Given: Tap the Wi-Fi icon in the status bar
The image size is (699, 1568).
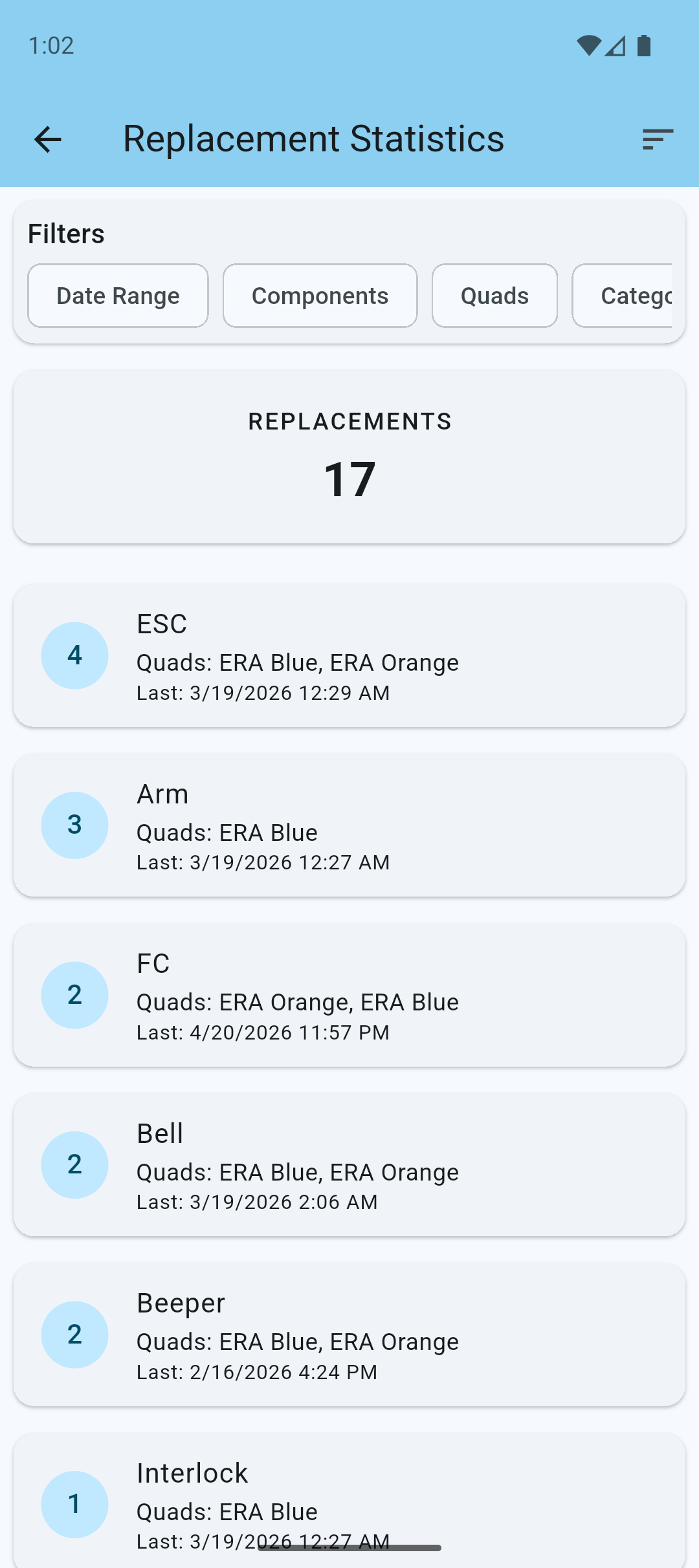Looking at the screenshot, I should pyautogui.click(x=588, y=45).
